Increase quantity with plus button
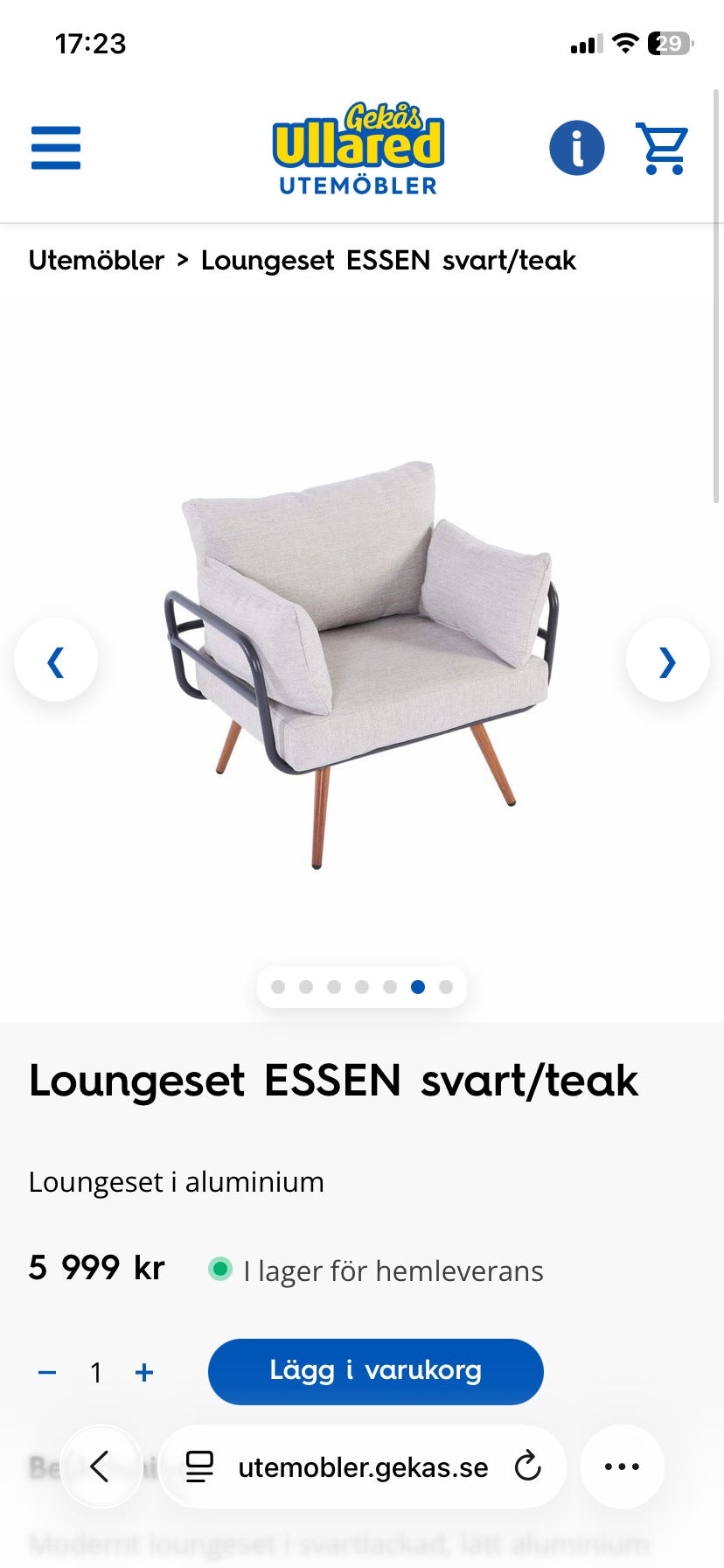The width and height of the screenshot is (724, 1568). [144, 1372]
